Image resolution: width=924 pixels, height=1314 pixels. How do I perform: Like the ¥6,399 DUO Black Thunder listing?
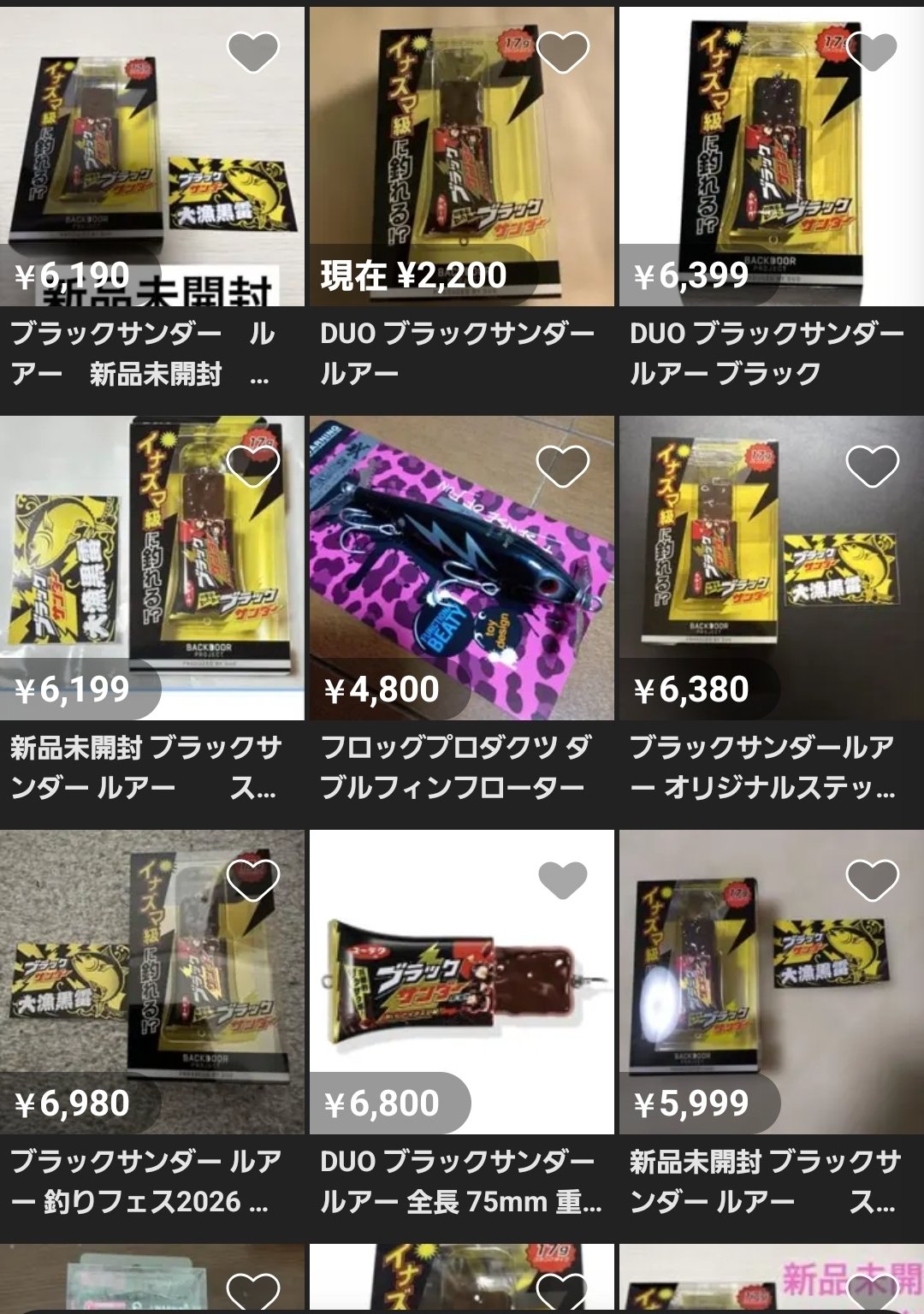[872, 51]
